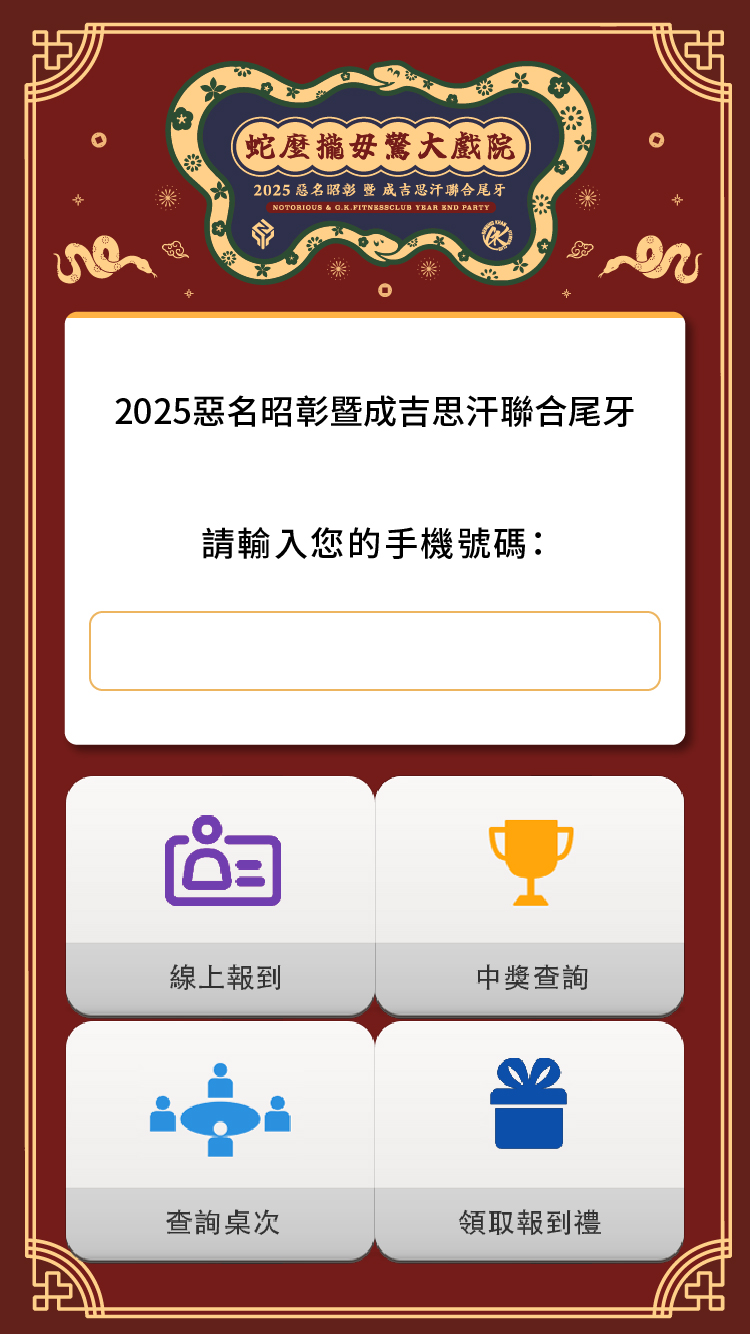The width and height of the screenshot is (750, 1334).
Task: Tap the phone number input field
Action: click(x=375, y=651)
